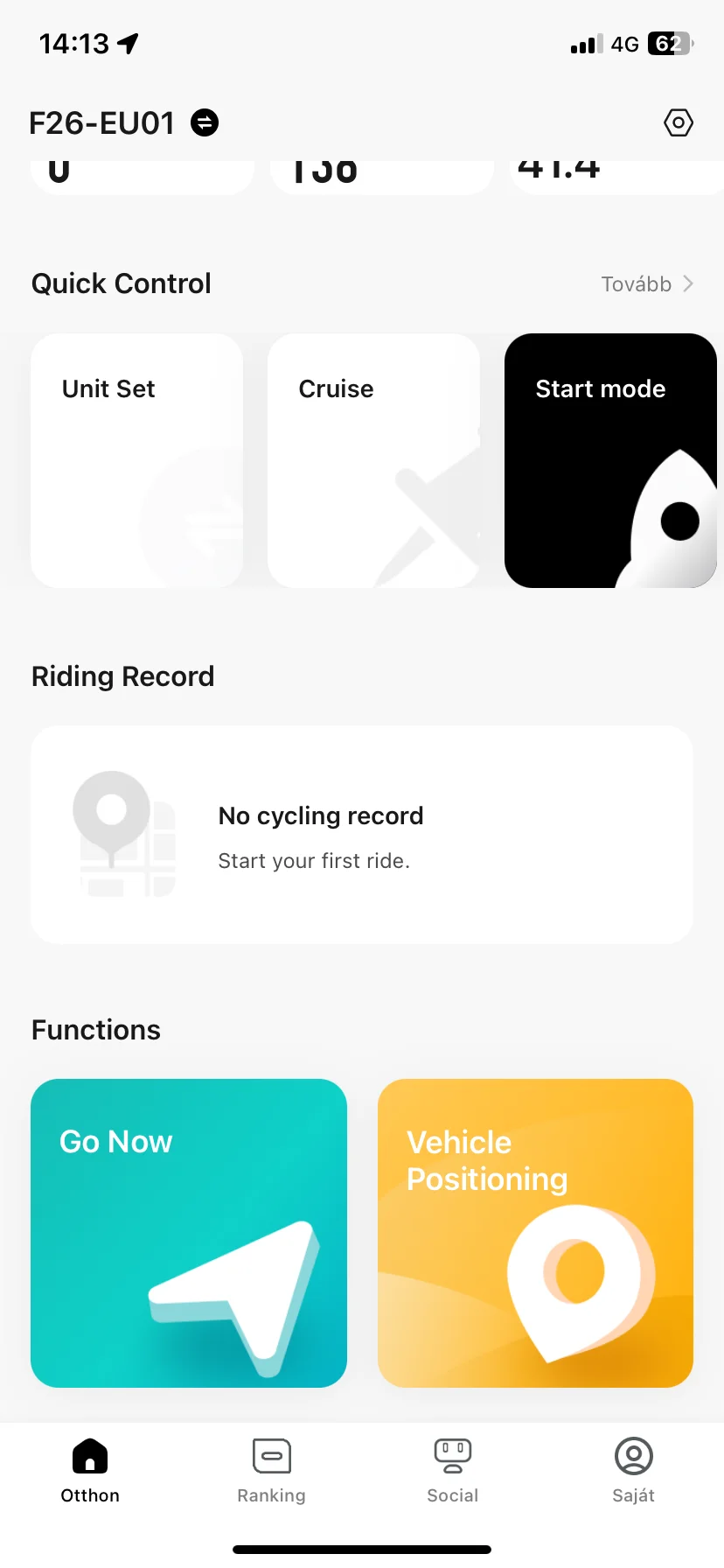The image size is (724, 1568).
Task: Open the settings hexagon icon
Action: (678, 122)
